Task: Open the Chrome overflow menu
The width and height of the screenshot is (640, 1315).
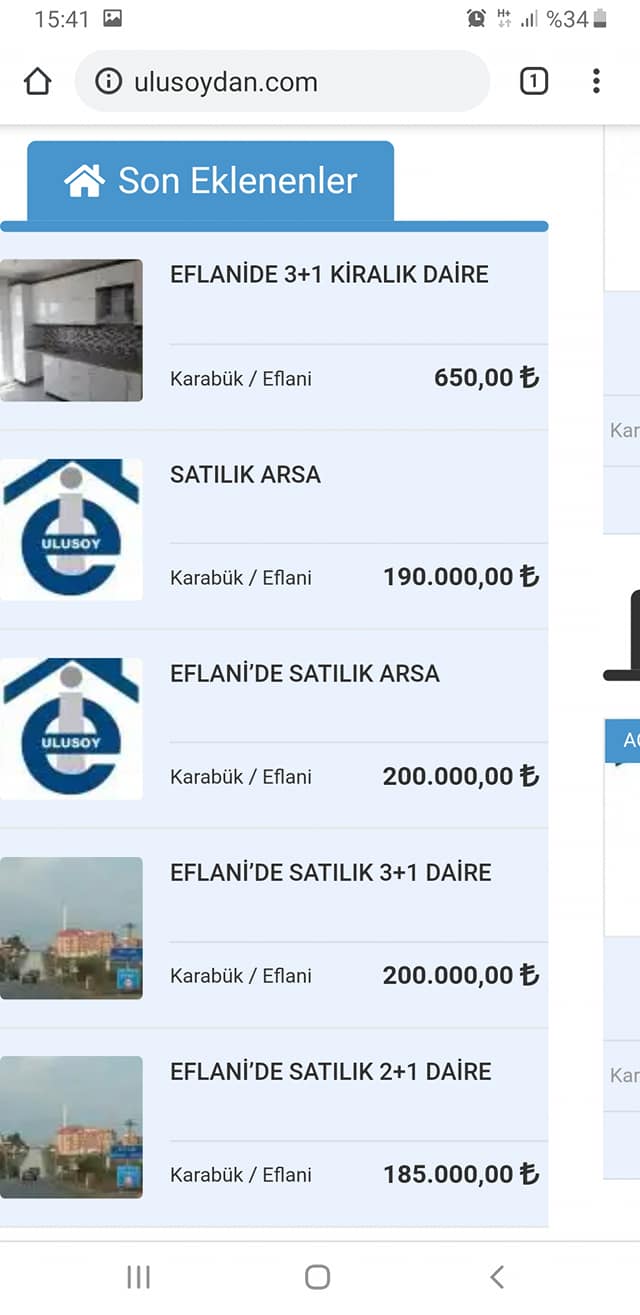Action: pyautogui.click(x=596, y=81)
